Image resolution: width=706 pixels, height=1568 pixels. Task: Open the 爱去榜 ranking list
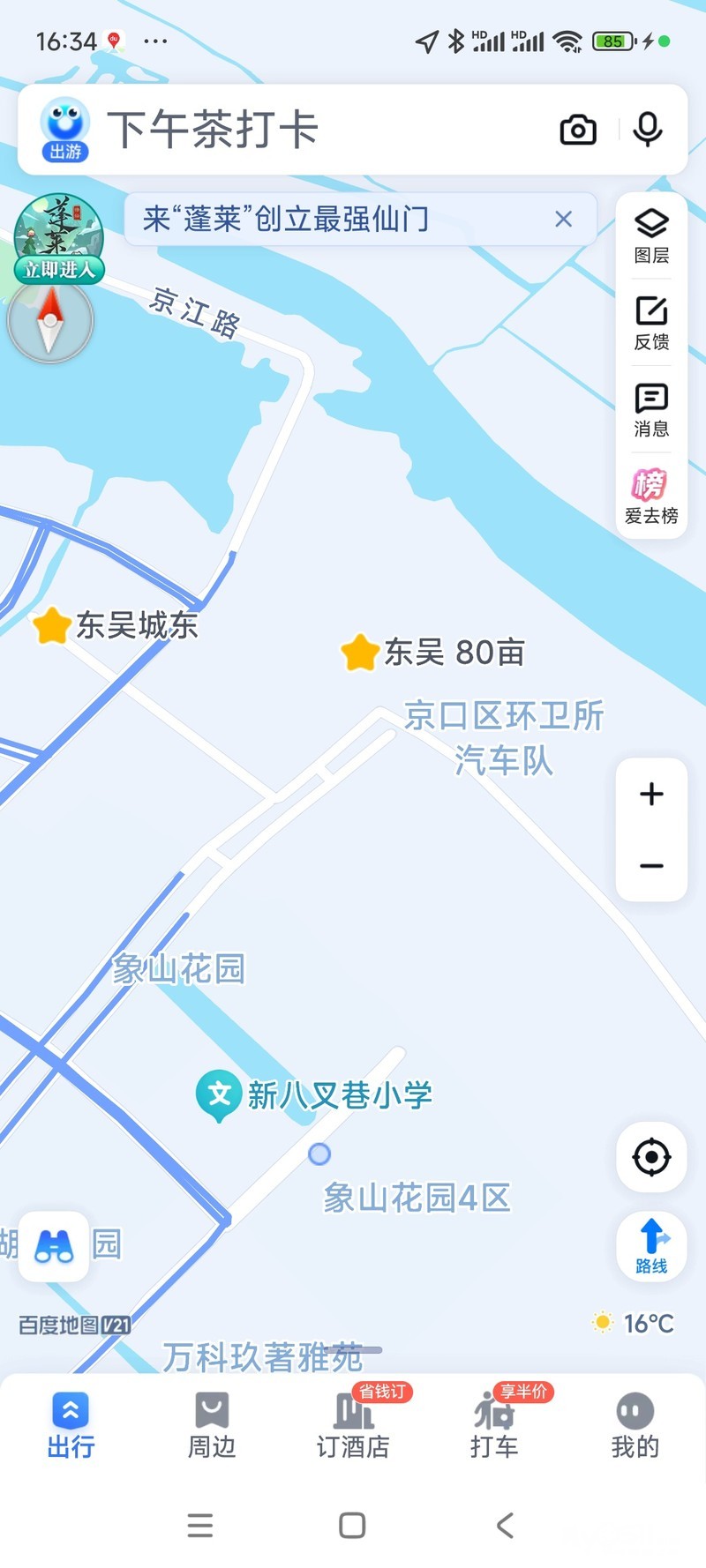pyautogui.click(x=651, y=497)
